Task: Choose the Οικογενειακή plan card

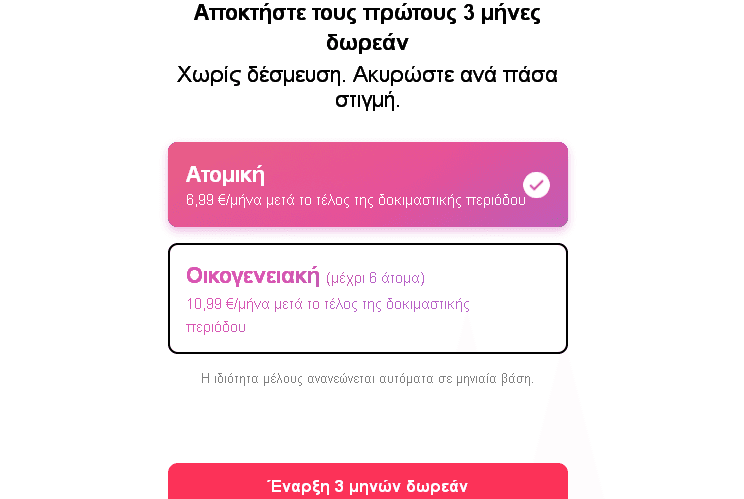Action: pos(367,298)
